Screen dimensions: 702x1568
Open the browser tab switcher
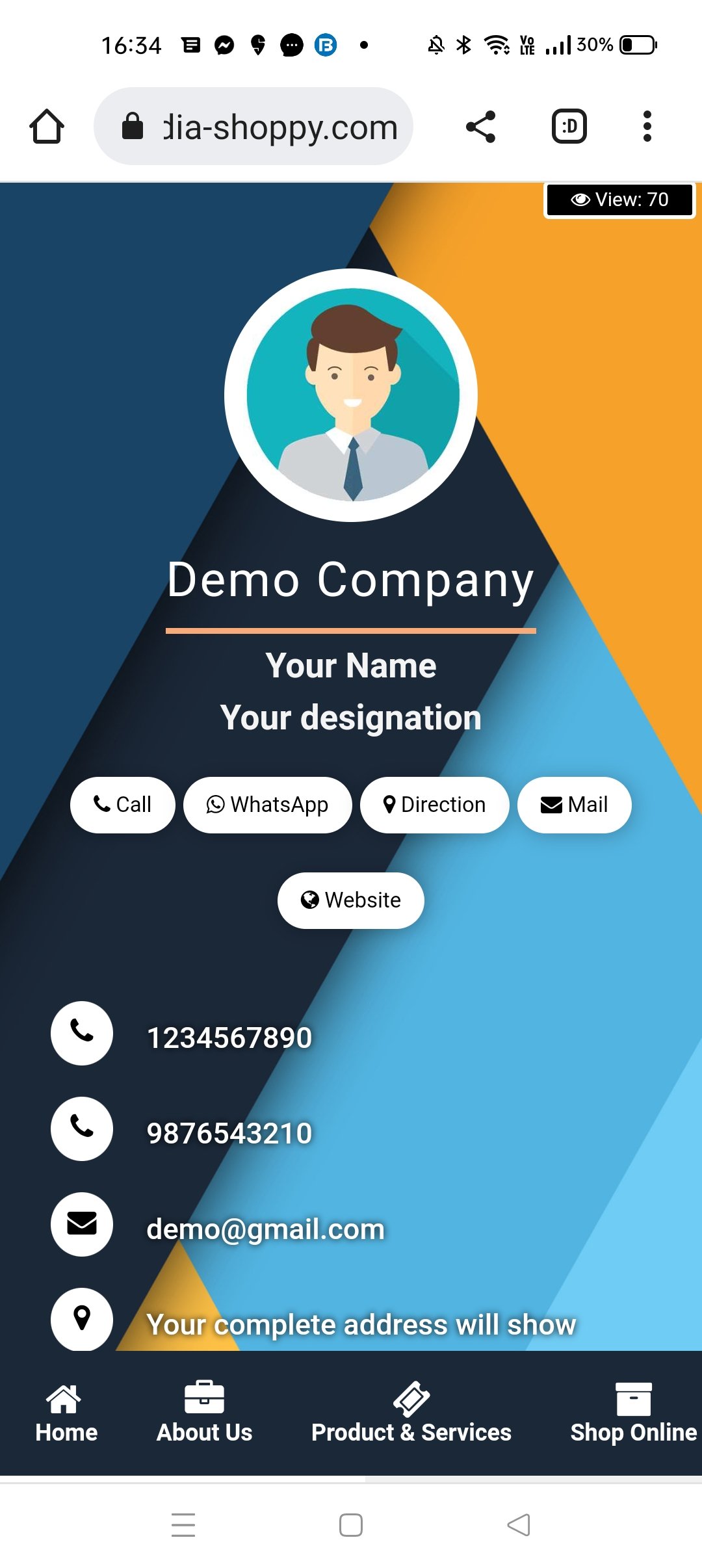click(569, 126)
